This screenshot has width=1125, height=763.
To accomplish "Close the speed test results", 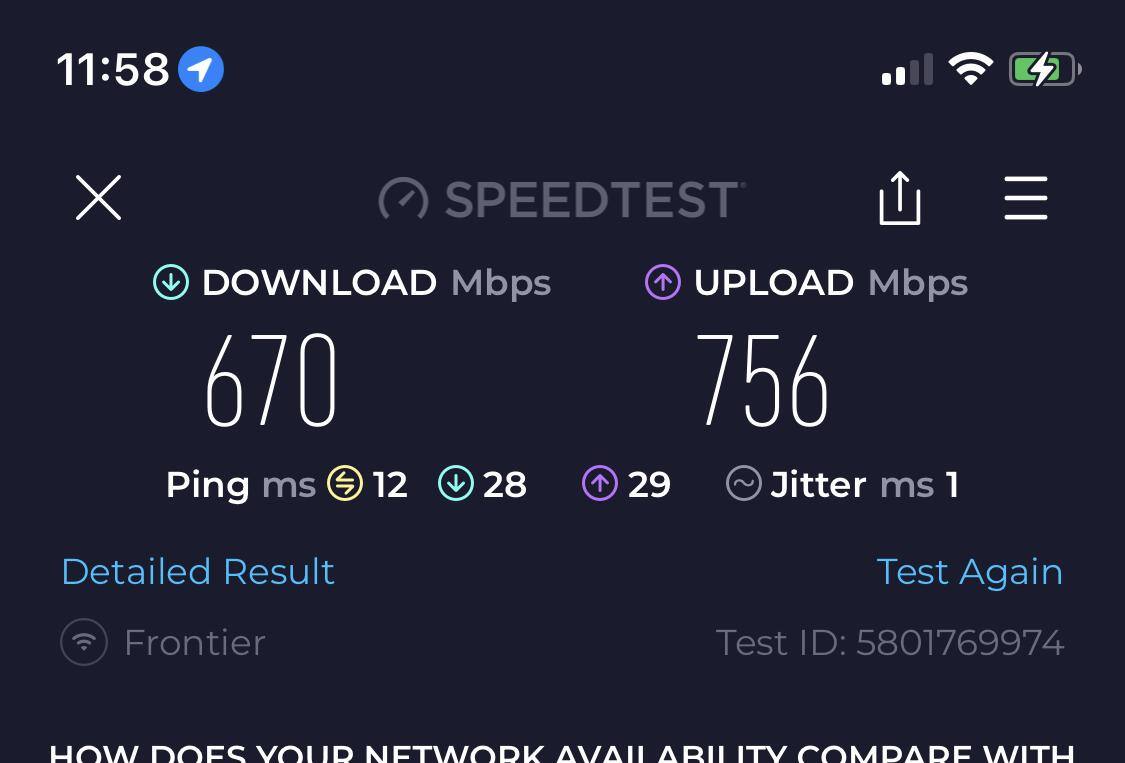I will point(98,197).
